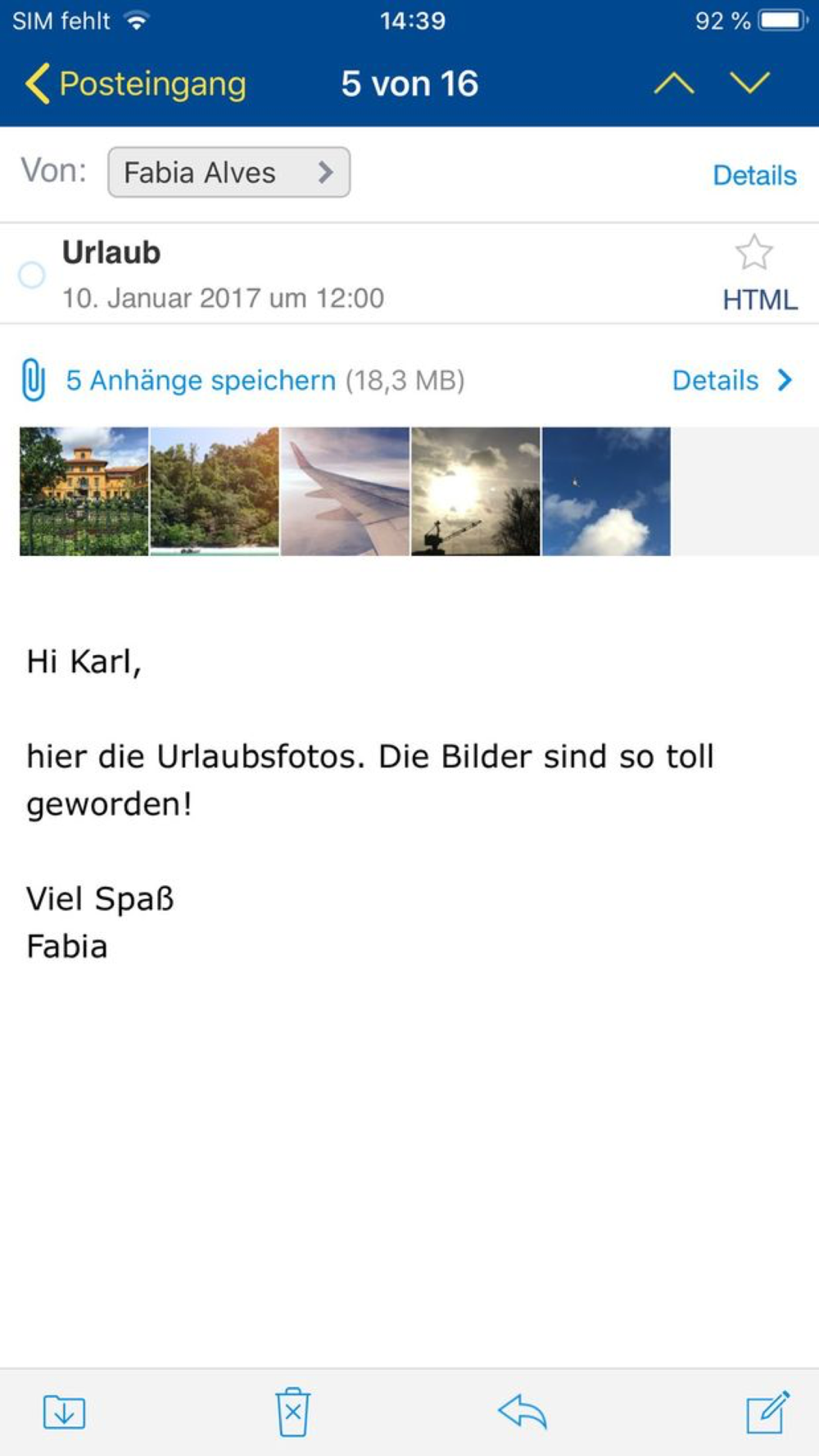This screenshot has height=1456, width=819.
Task: Open the airplane wing photo attachment
Action: tap(345, 491)
